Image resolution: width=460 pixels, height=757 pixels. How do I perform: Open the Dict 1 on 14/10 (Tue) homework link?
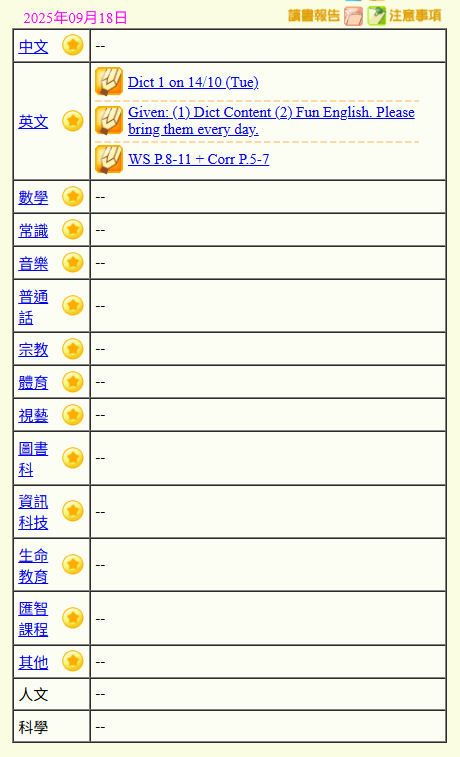(x=193, y=82)
